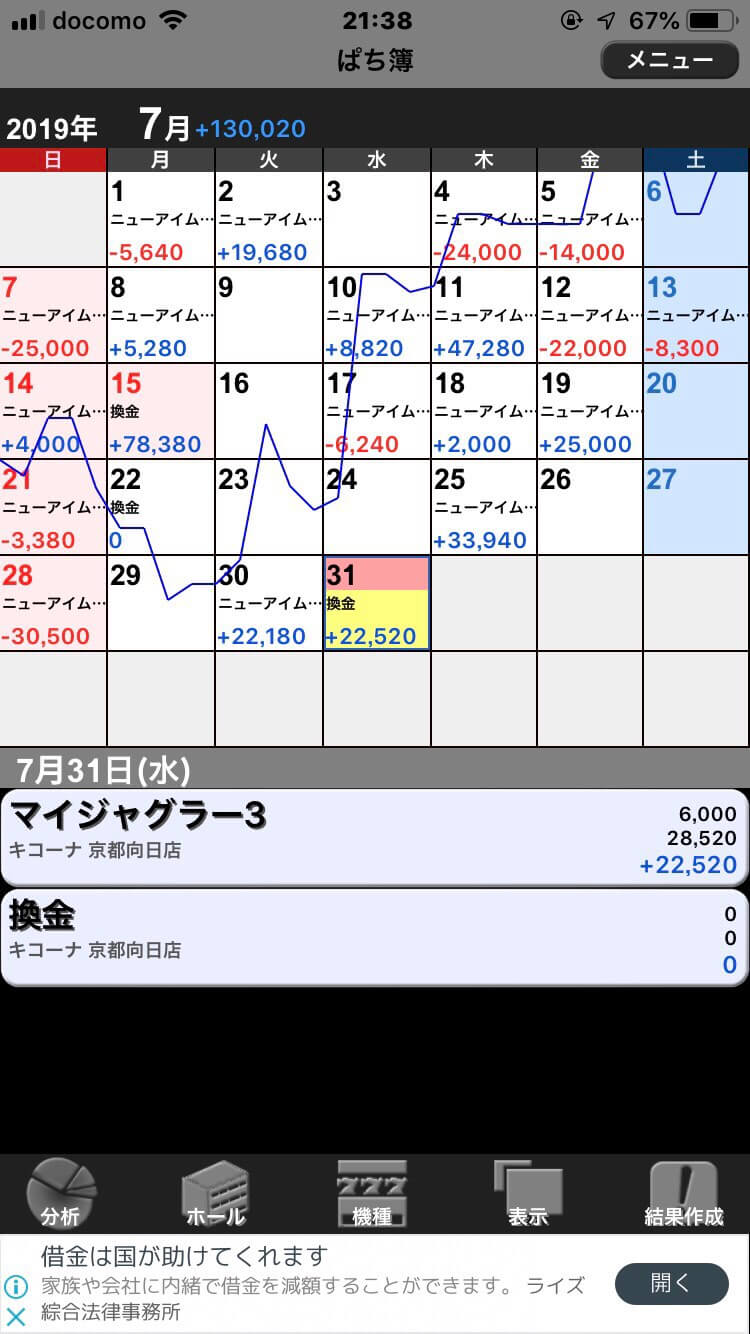The height and width of the screenshot is (1334, 750).
Task: Open the ホール tab
Action: coord(215,1193)
